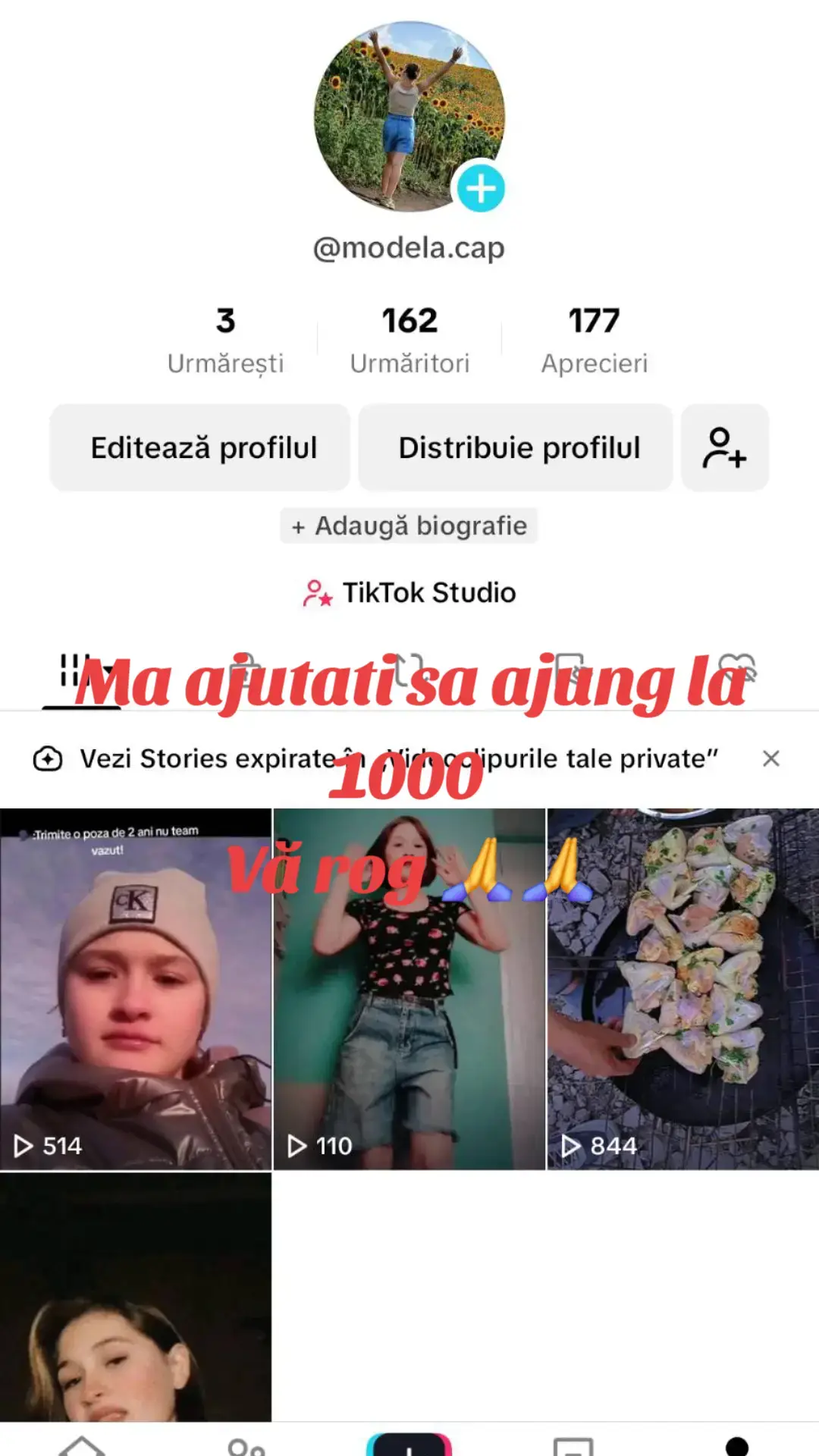The height and width of the screenshot is (1456, 819).
Task: Open TikTok Studio
Action: pos(409,592)
